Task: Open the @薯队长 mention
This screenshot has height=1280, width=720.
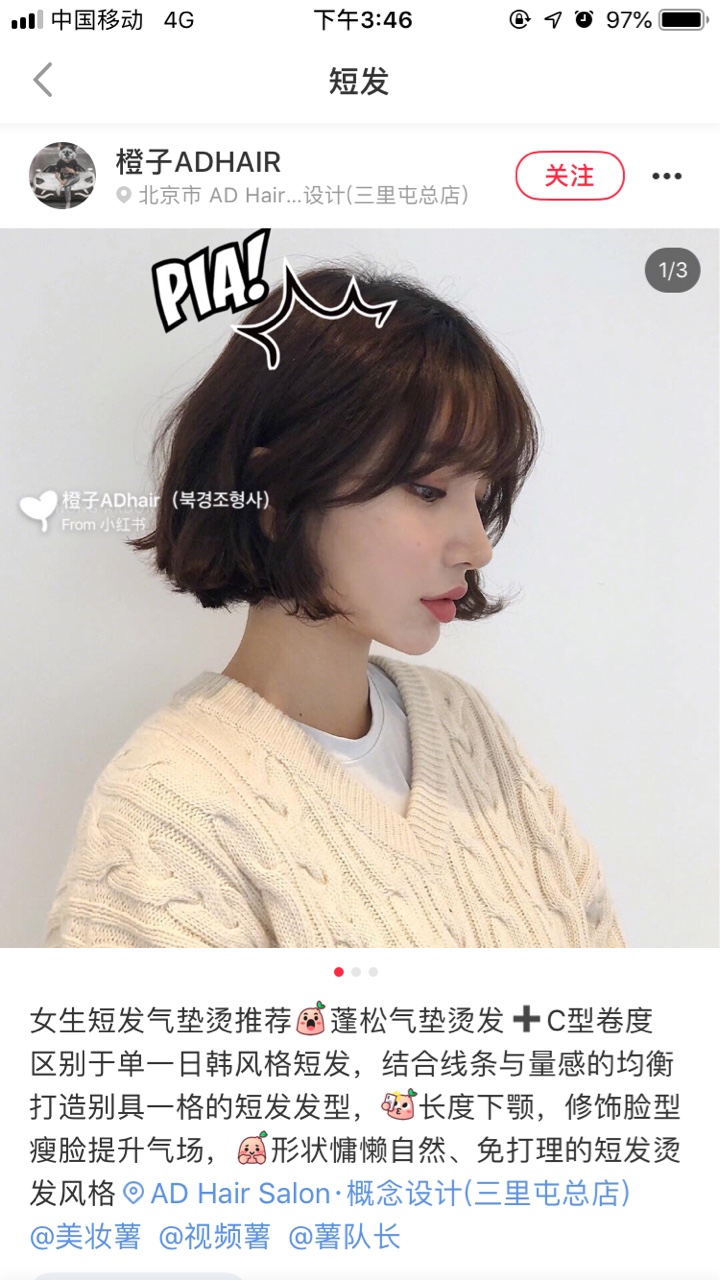Action: (345, 1237)
